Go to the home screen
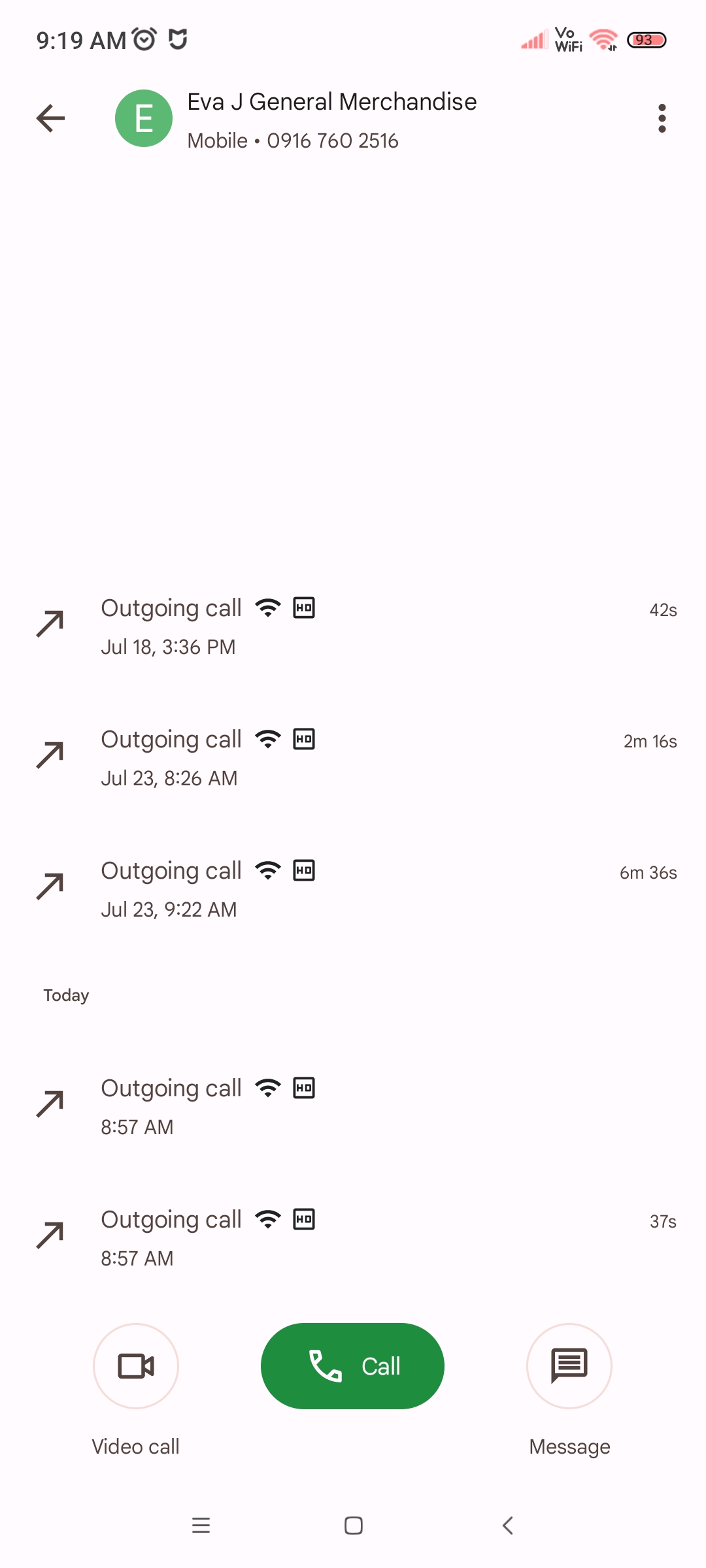Image resolution: width=706 pixels, height=1568 pixels. coord(354,1526)
